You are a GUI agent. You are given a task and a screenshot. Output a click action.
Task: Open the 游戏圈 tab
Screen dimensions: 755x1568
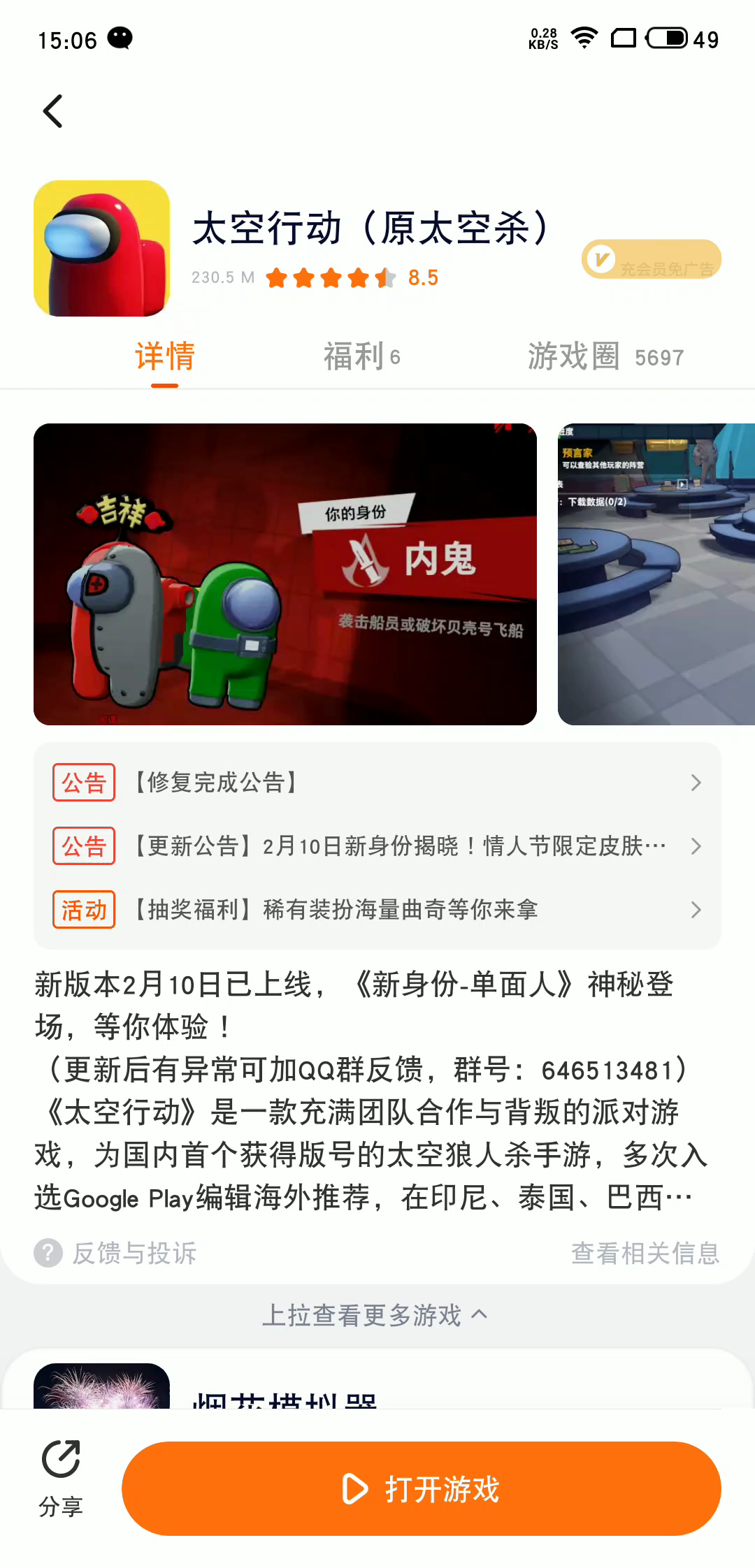click(x=605, y=356)
